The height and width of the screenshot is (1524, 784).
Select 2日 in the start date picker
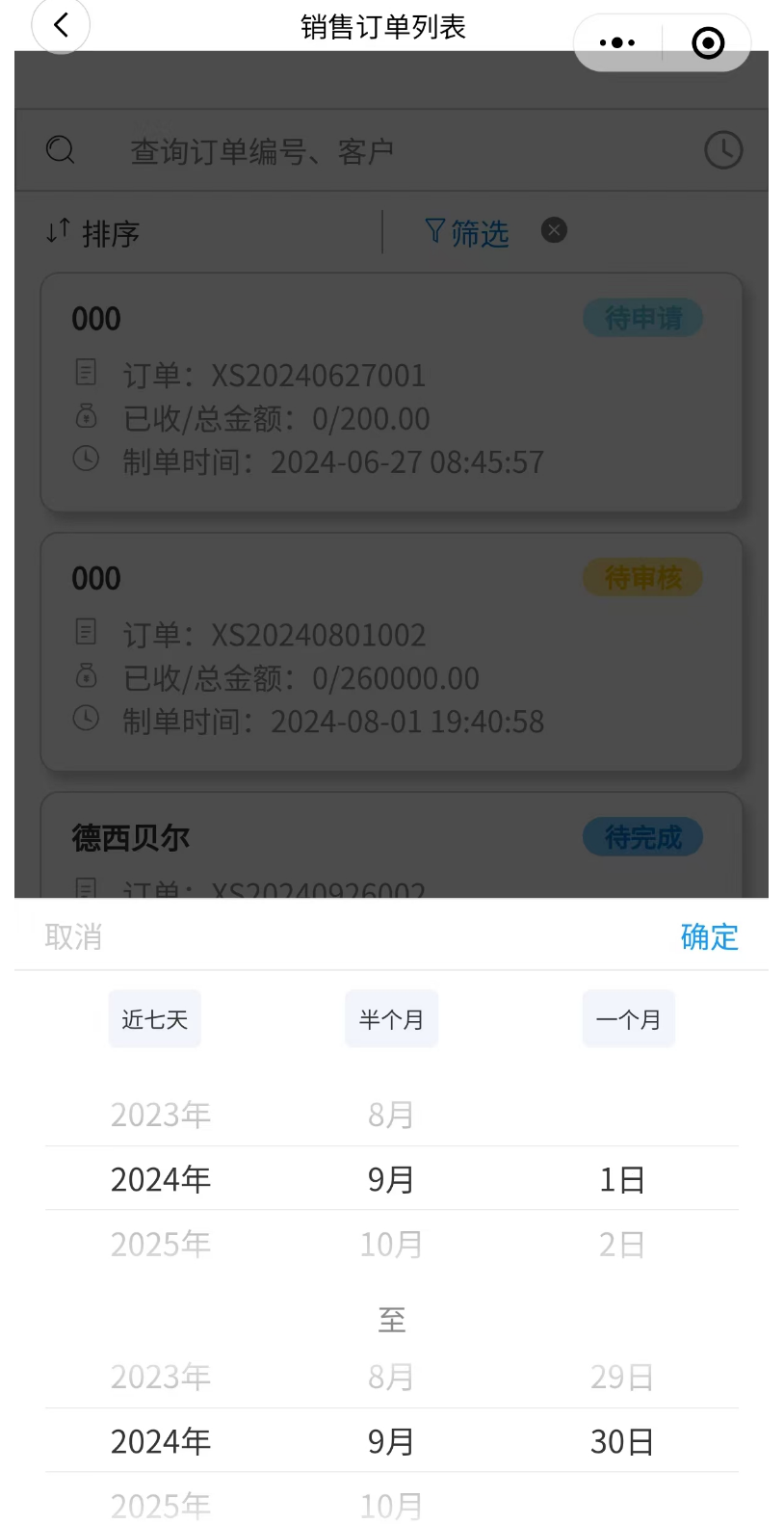[621, 1244]
